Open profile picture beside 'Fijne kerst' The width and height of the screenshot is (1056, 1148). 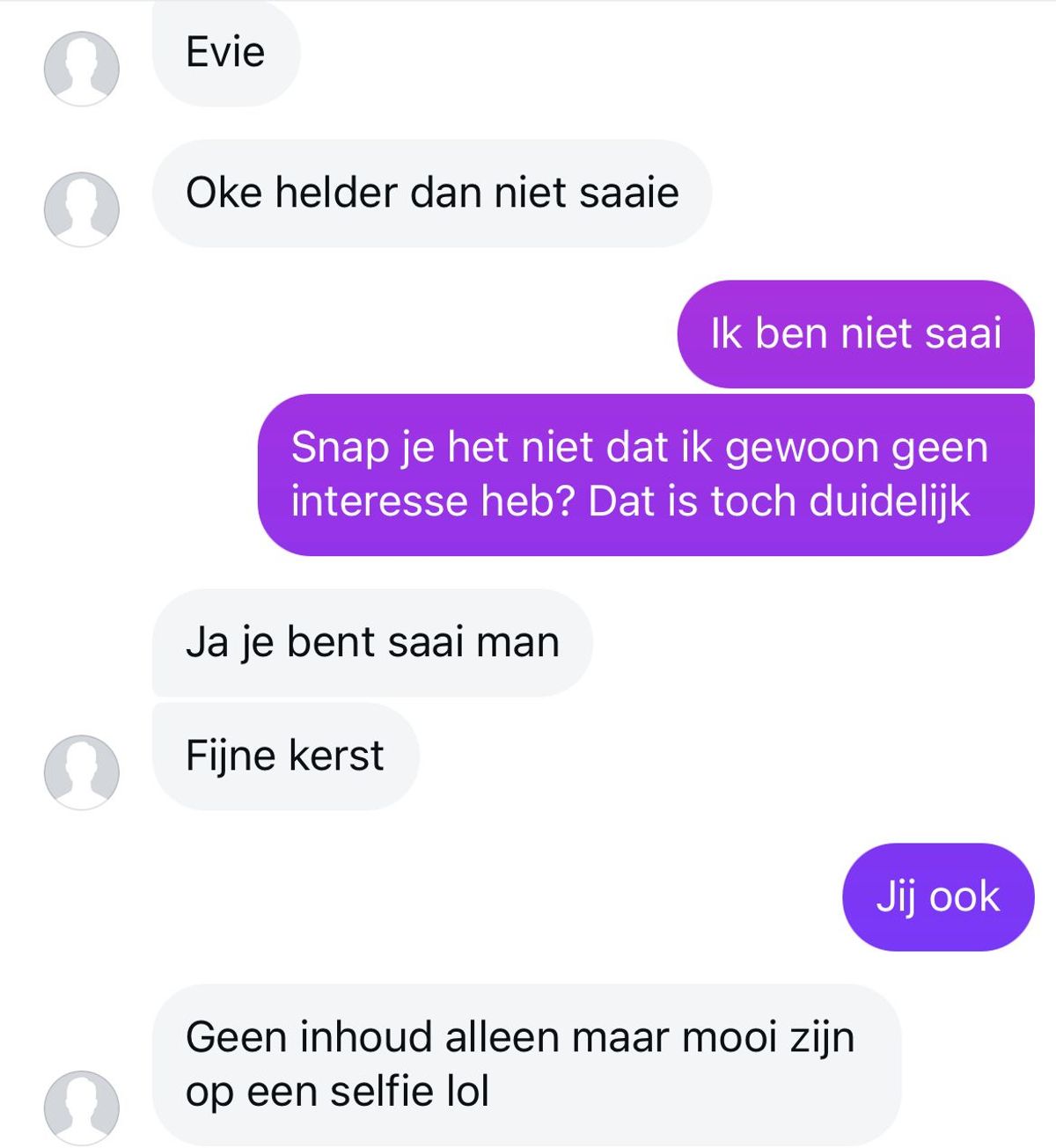tap(82, 771)
